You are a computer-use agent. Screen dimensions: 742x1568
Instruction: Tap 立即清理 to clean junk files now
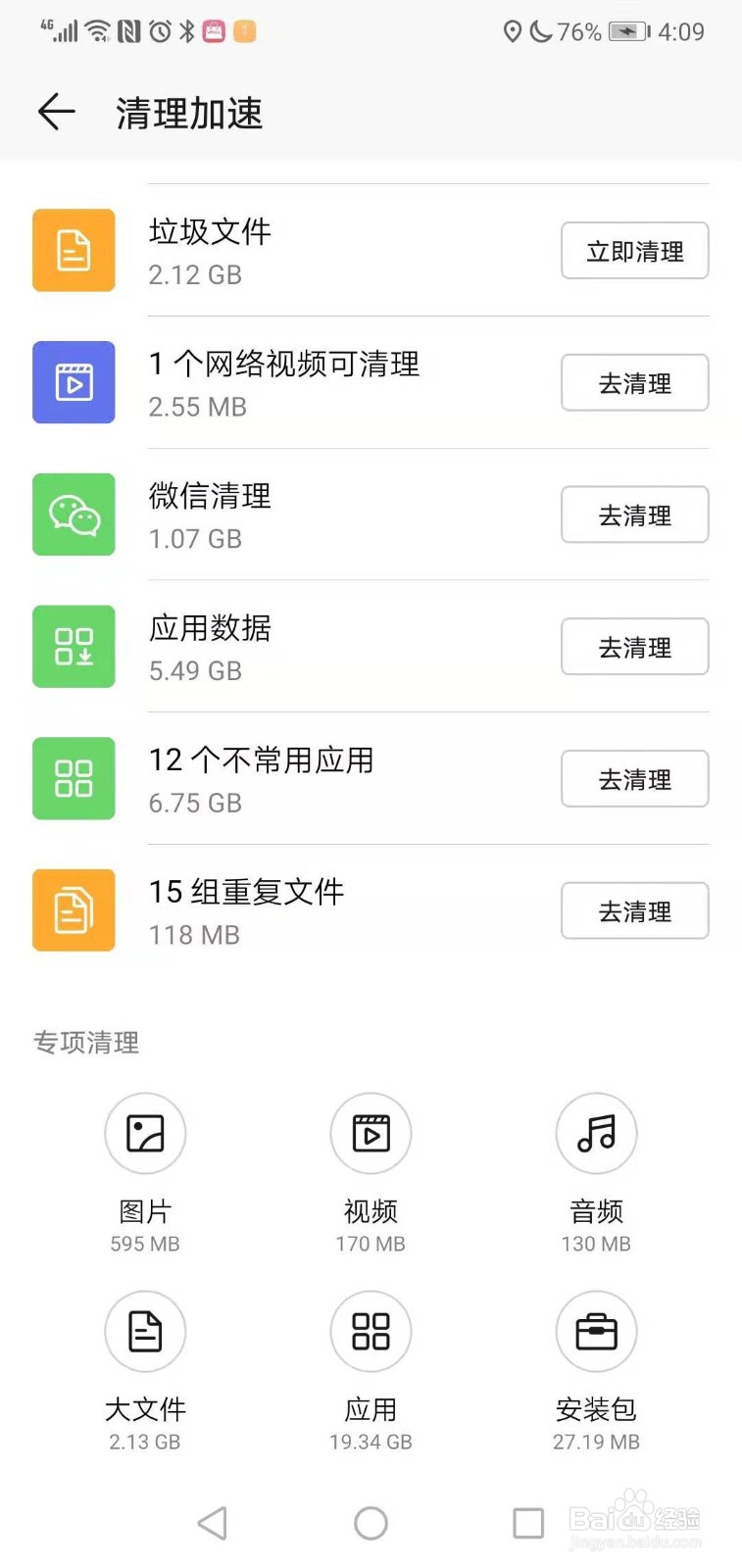pos(634,251)
